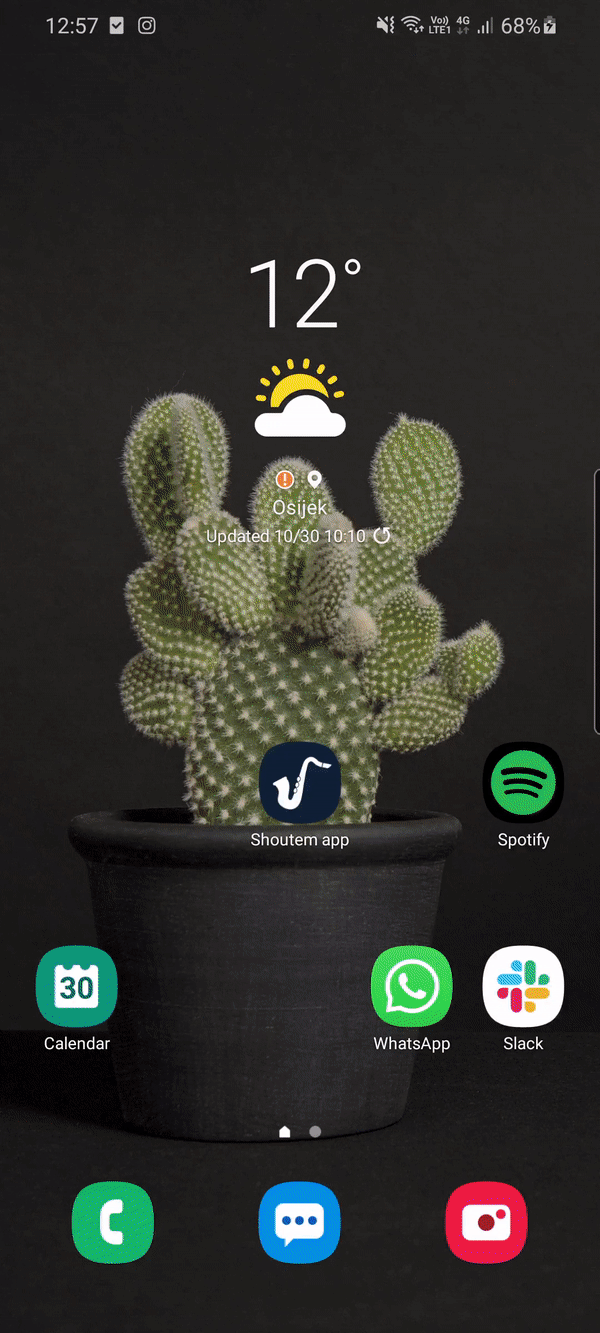Open Slack
The width and height of the screenshot is (600, 1333).
523,986
